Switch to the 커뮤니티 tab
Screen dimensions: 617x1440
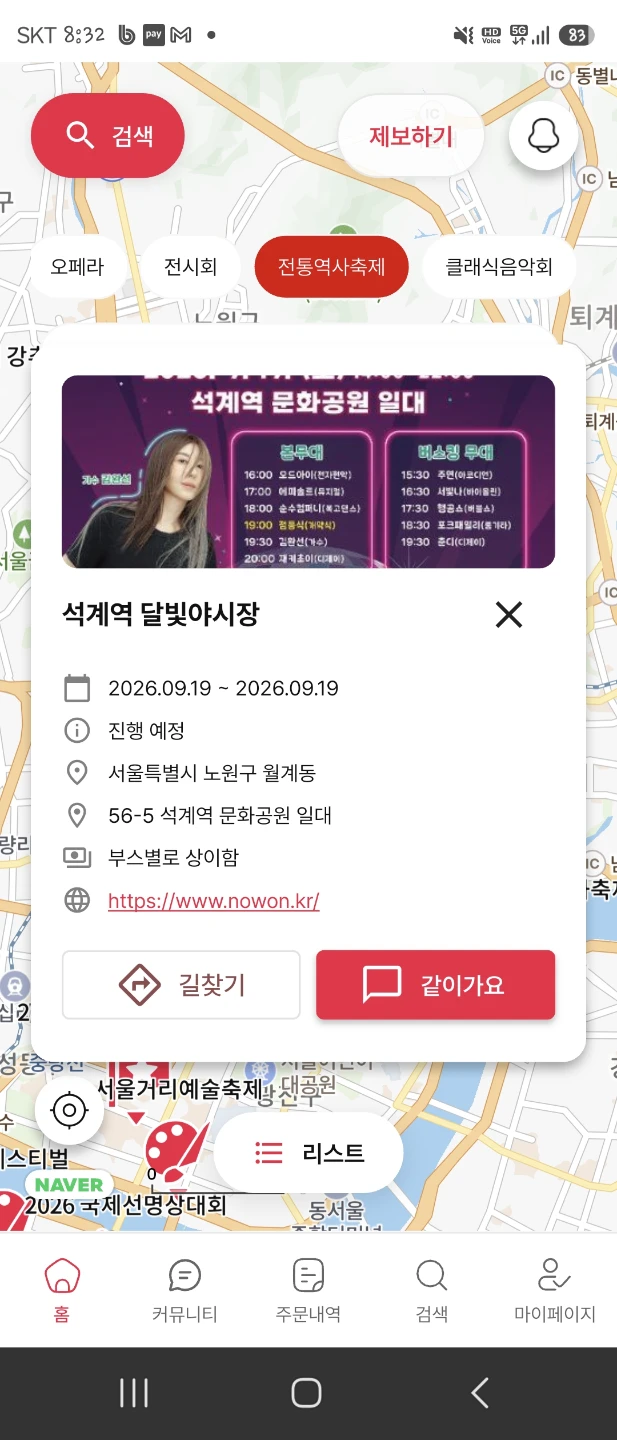point(185,1291)
